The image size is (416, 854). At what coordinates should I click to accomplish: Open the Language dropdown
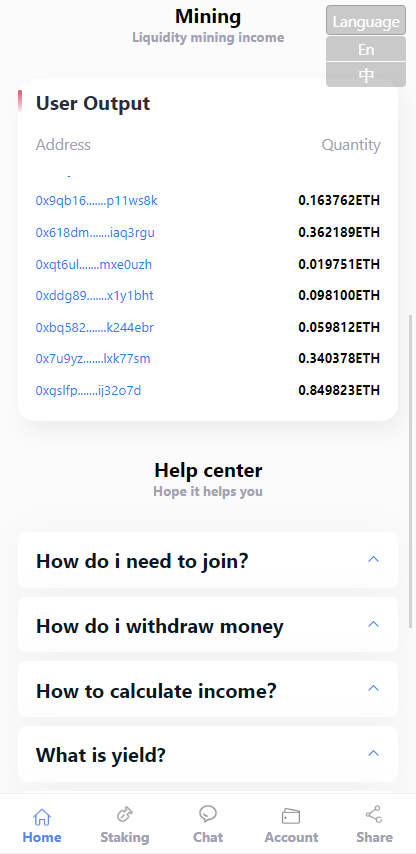click(366, 21)
